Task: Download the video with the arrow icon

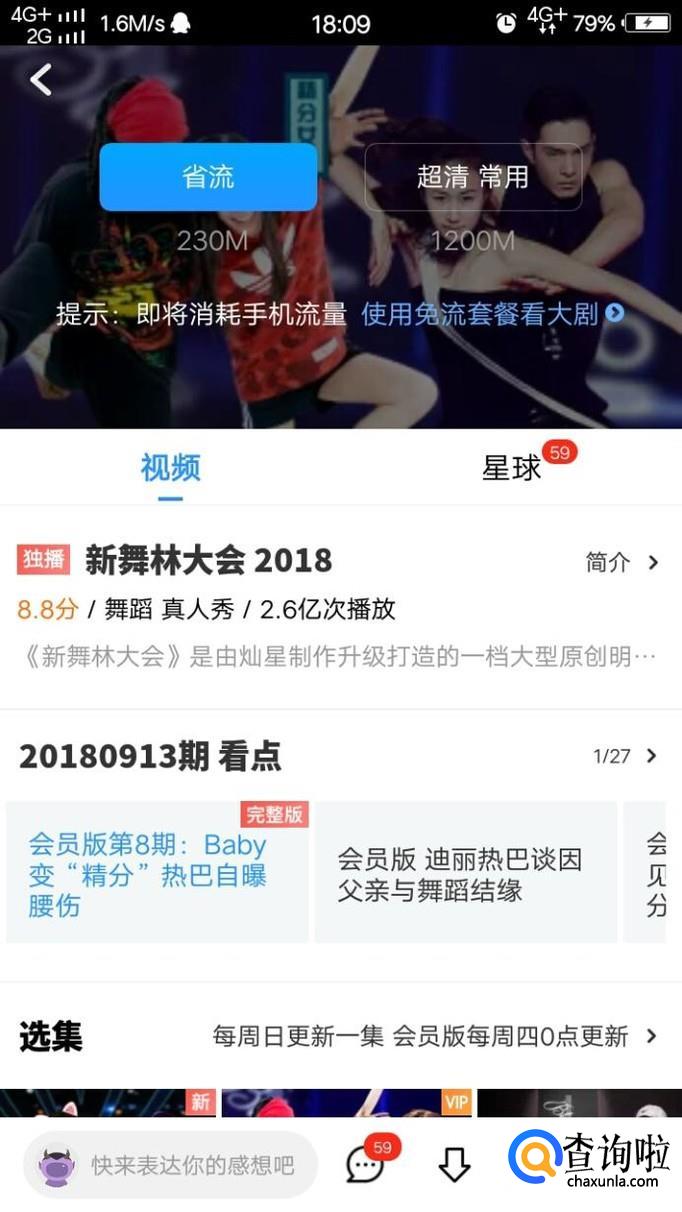Action: coord(454,1164)
